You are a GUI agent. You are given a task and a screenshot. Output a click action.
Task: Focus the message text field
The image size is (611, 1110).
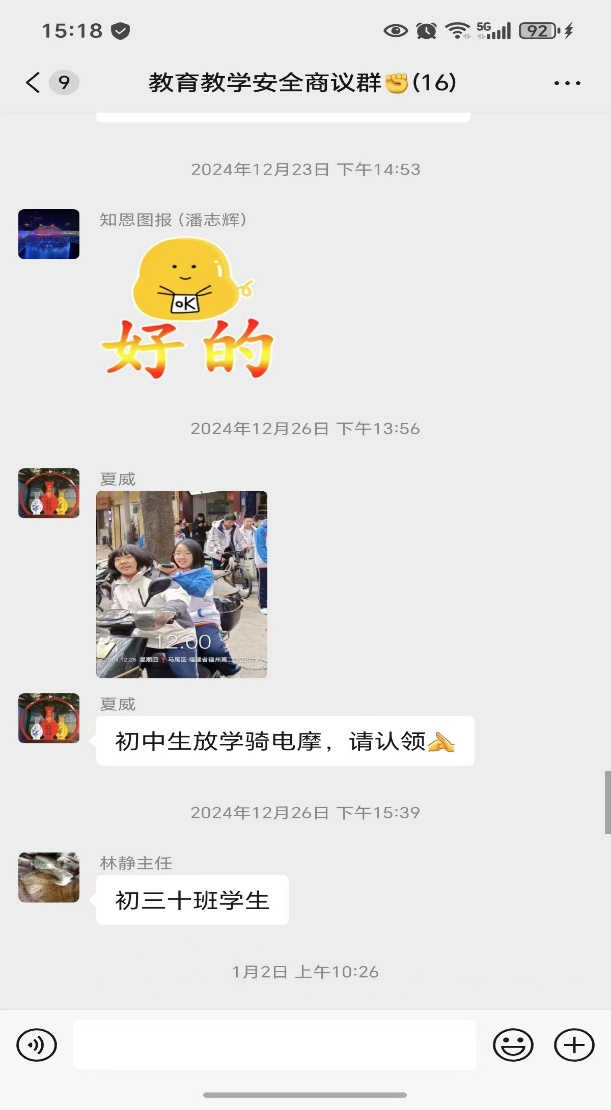pos(274,1045)
